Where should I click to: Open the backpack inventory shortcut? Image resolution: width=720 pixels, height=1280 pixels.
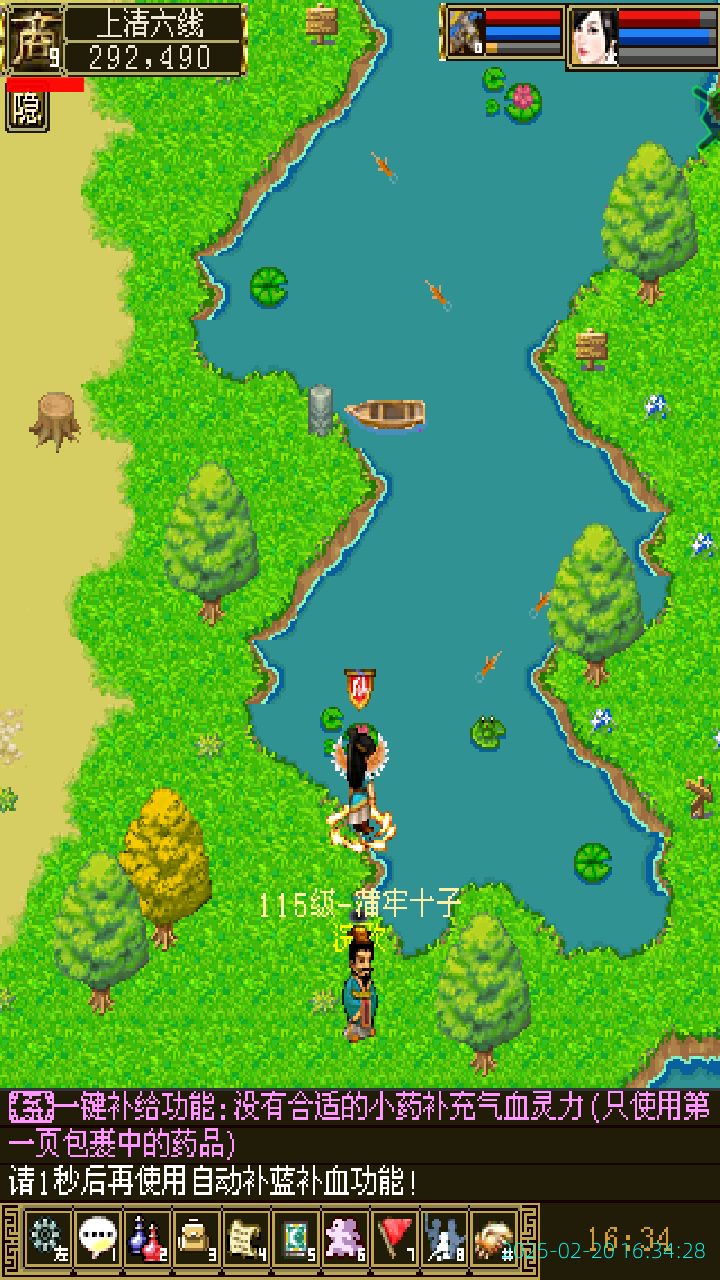(196, 1239)
